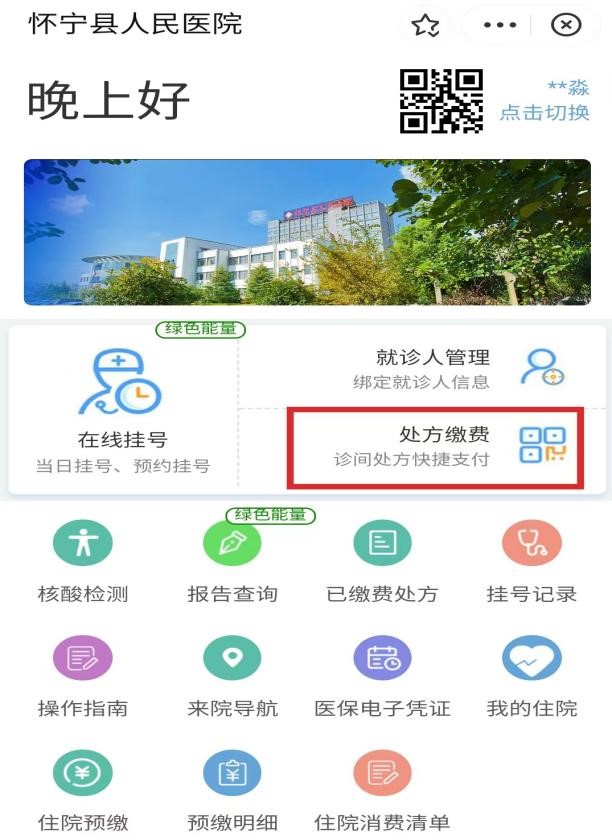This screenshot has height=840, width=612.
Task: Open the hospital banner image
Action: [x=306, y=232]
